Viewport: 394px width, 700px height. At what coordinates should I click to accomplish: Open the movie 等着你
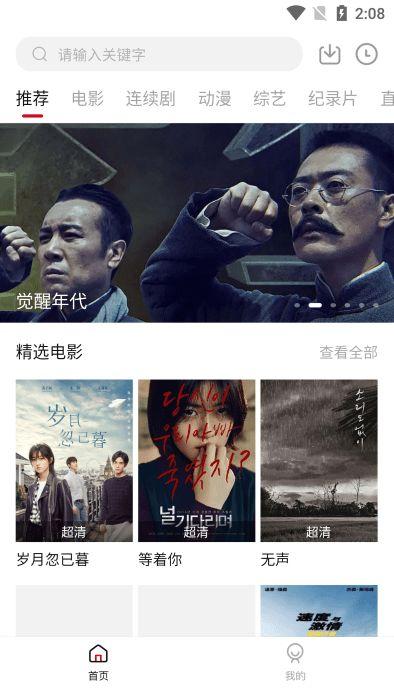pos(196,473)
